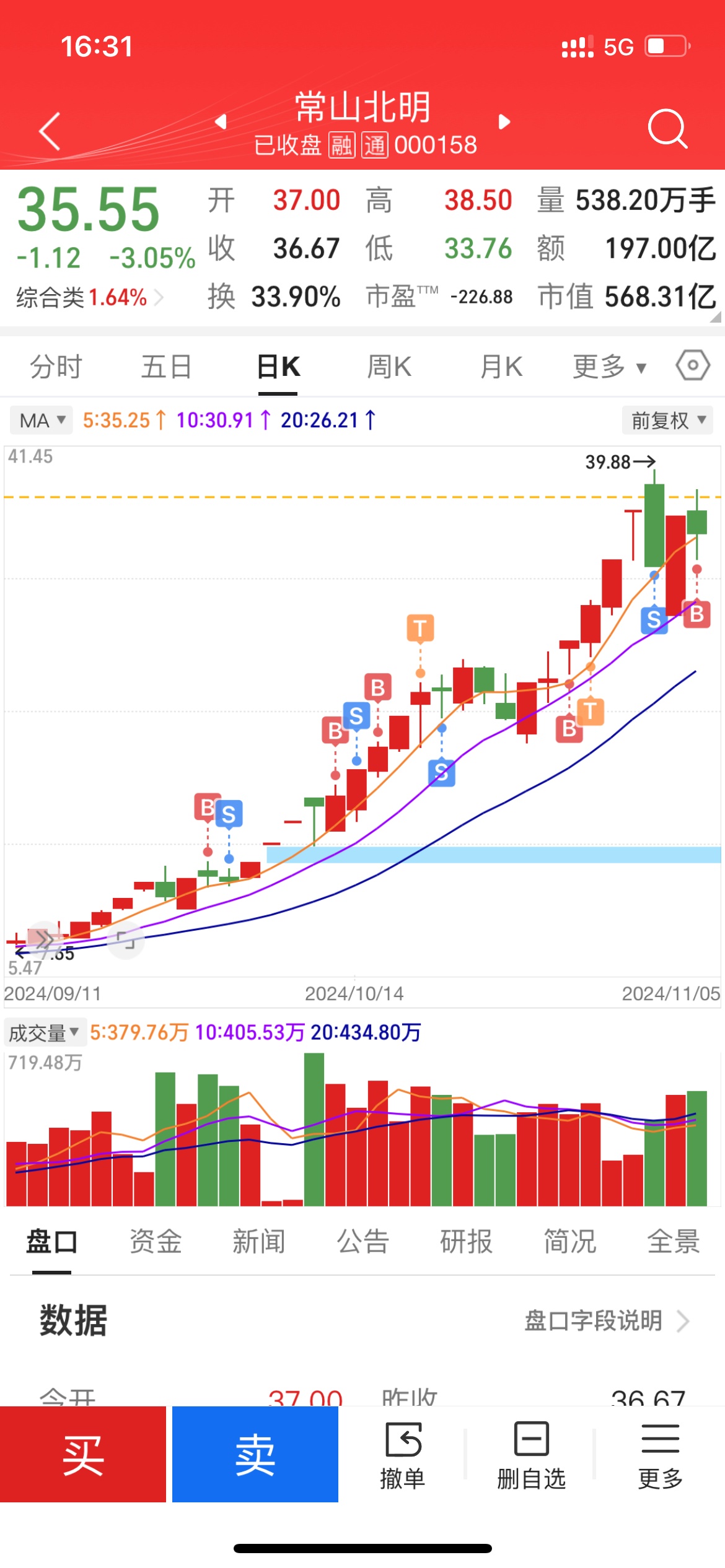Select the 五日 chart tab
The width and height of the screenshot is (725, 1568).
[x=166, y=367]
